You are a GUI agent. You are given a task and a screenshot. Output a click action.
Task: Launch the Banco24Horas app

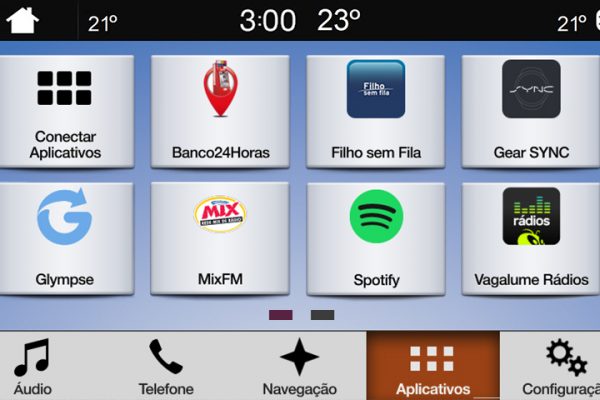[x=220, y=110]
